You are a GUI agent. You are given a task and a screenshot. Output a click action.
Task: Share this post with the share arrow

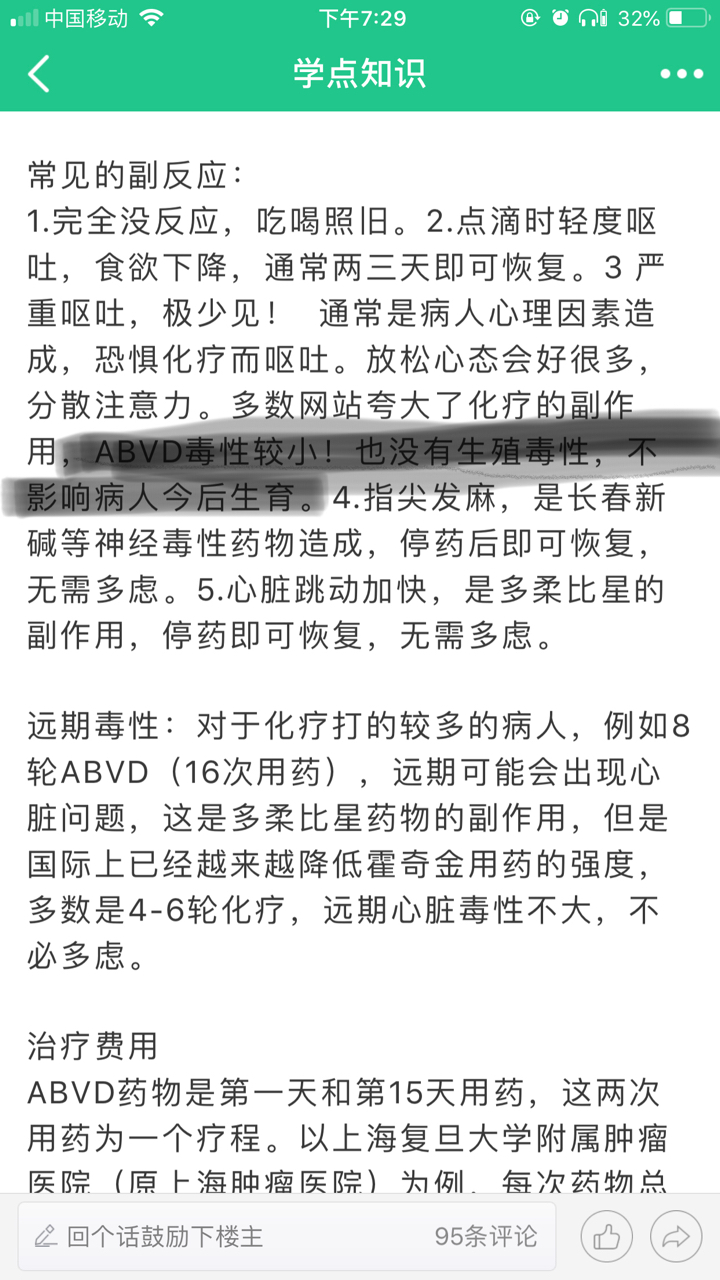coord(676,1237)
